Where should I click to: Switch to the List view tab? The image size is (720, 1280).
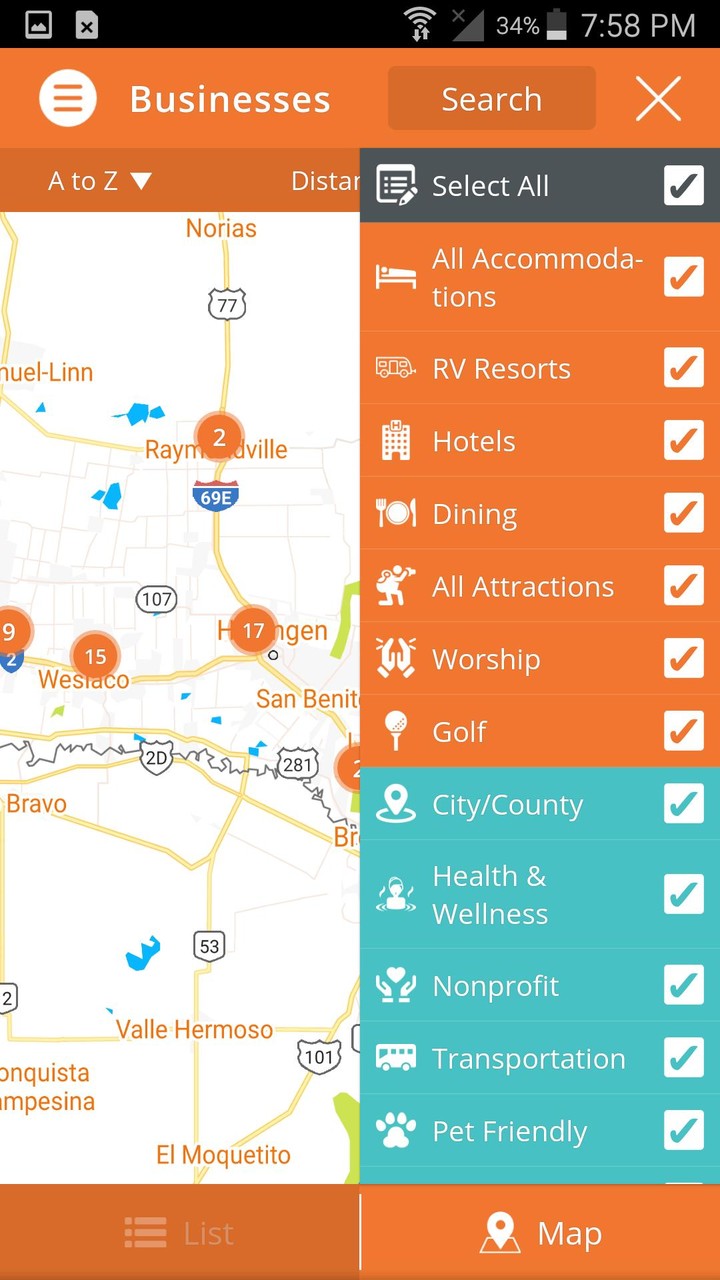point(180,1233)
